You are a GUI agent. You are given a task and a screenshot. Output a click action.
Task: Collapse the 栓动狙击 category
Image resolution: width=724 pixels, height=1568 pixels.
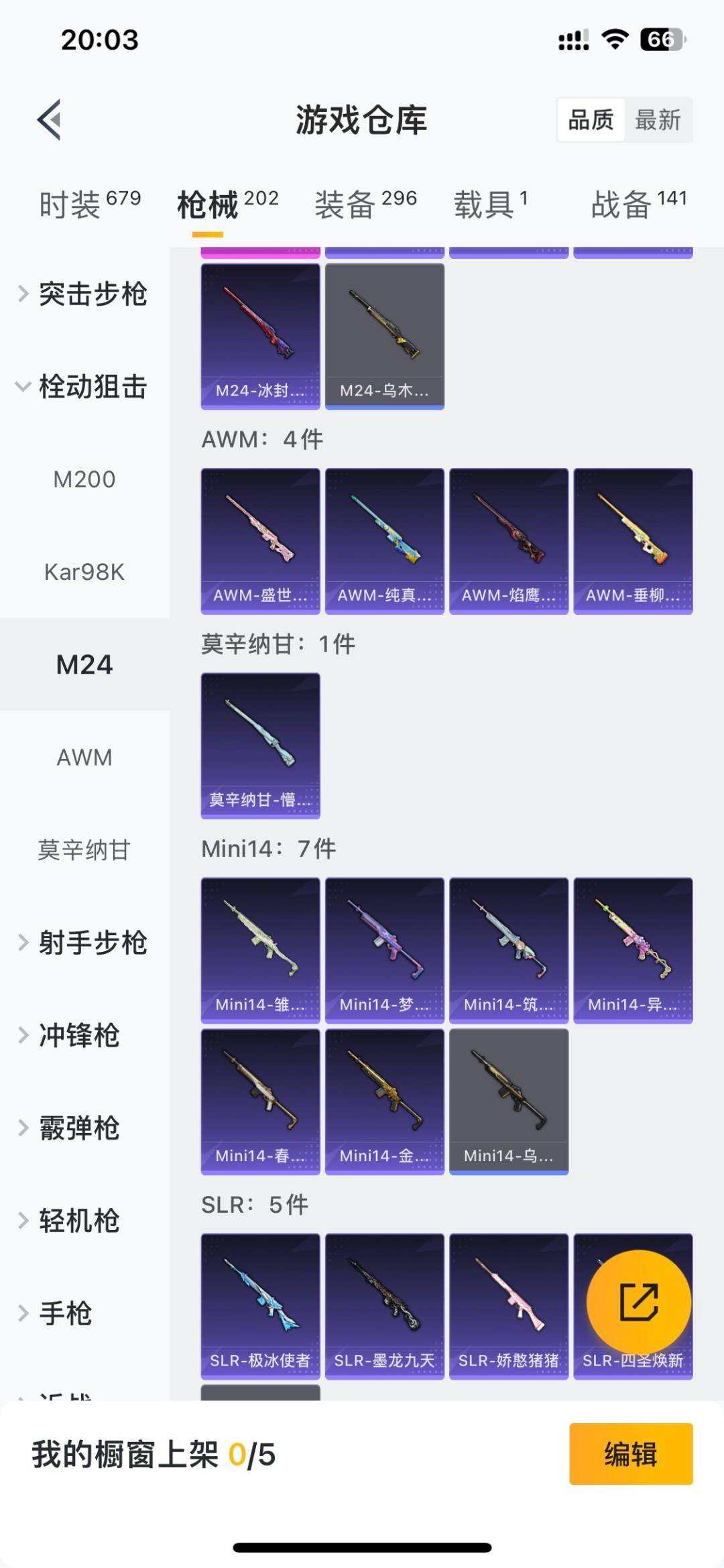(84, 387)
